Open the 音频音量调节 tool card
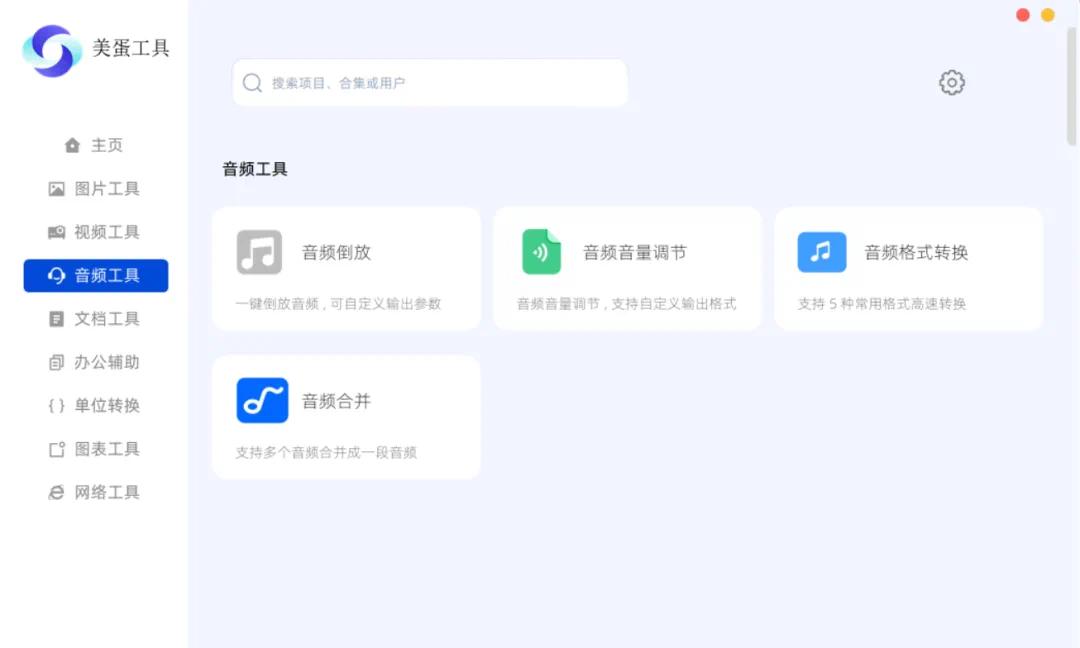Image resolution: width=1080 pixels, height=648 pixels. pos(627,268)
